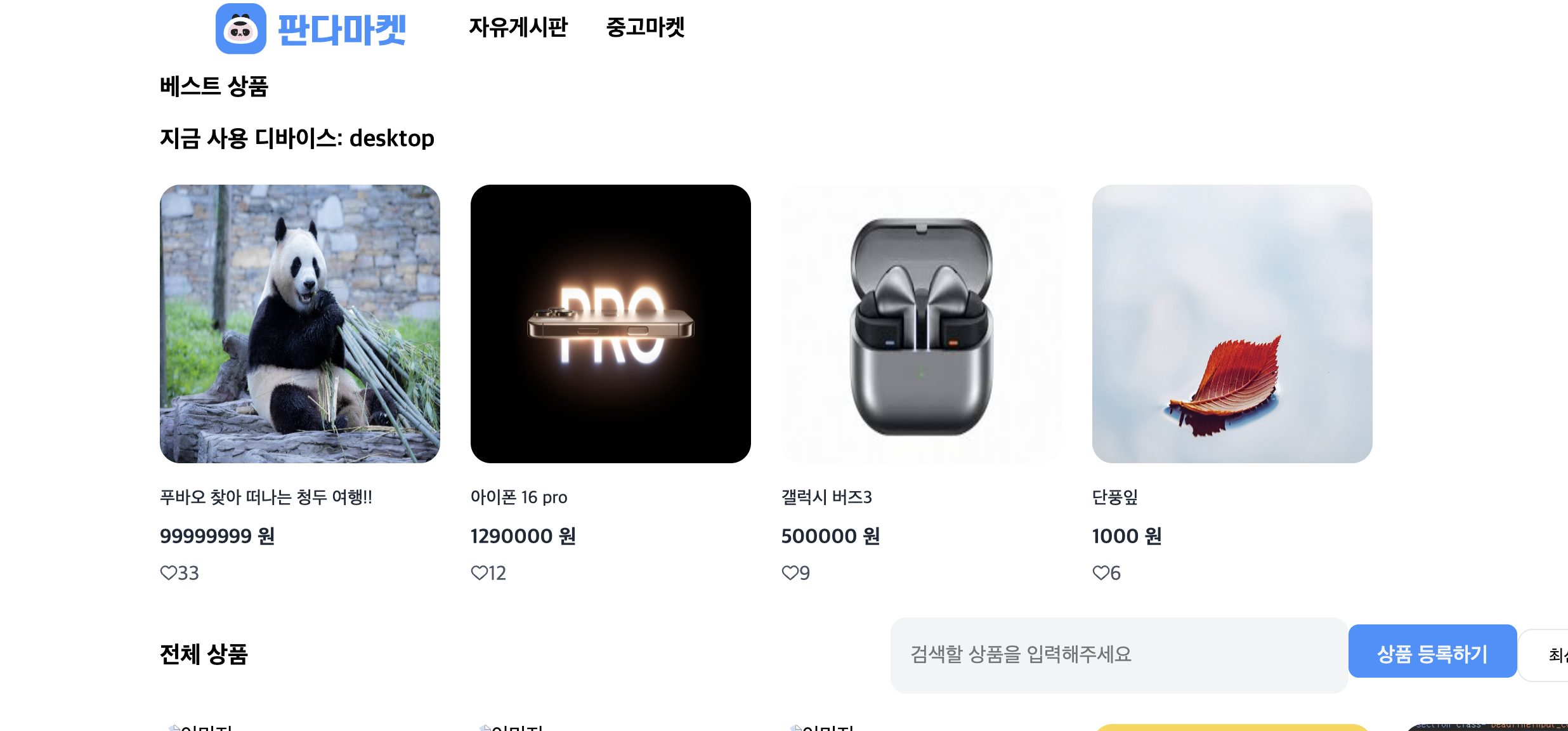Open the 푸바오 청두 여행 product card
Viewport: 1568px width, 731px height.
[x=299, y=324]
